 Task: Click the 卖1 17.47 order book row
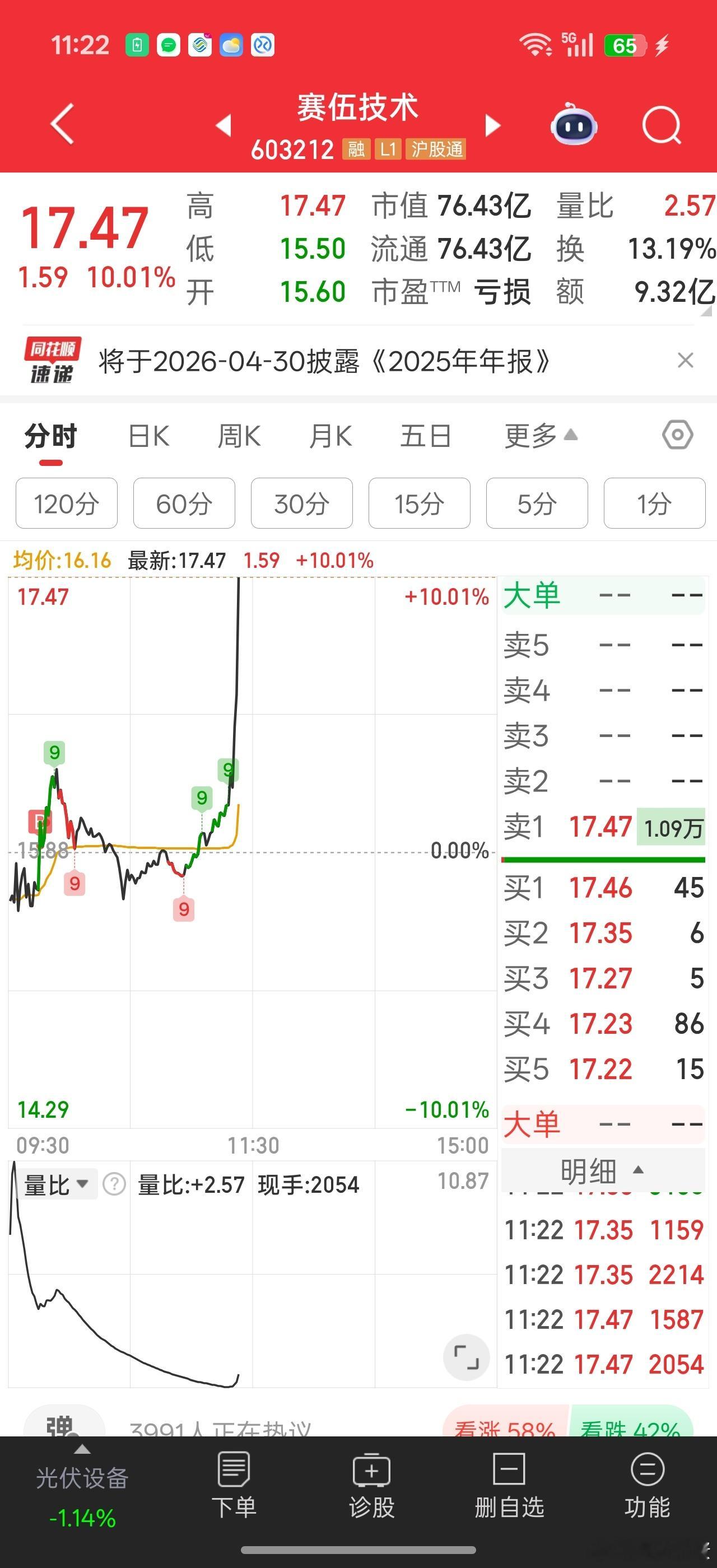point(603,827)
